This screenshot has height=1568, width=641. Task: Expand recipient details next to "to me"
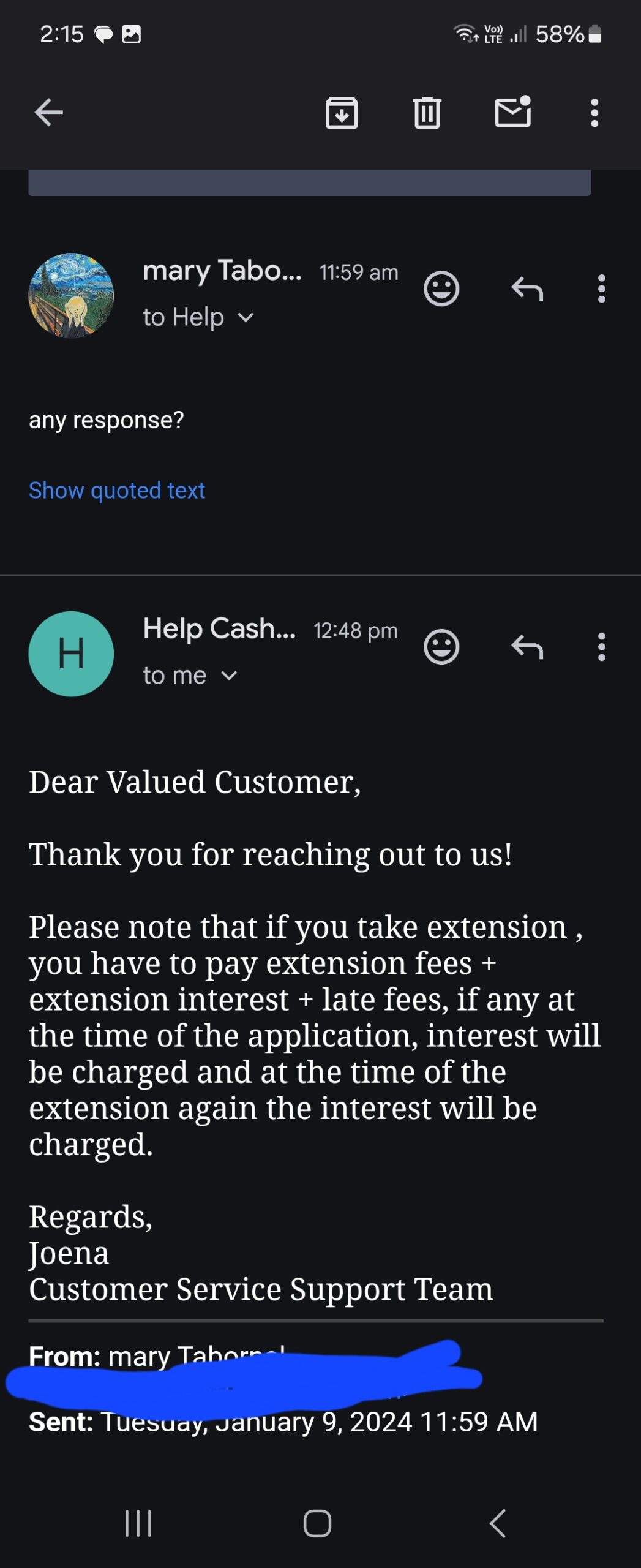click(229, 676)
